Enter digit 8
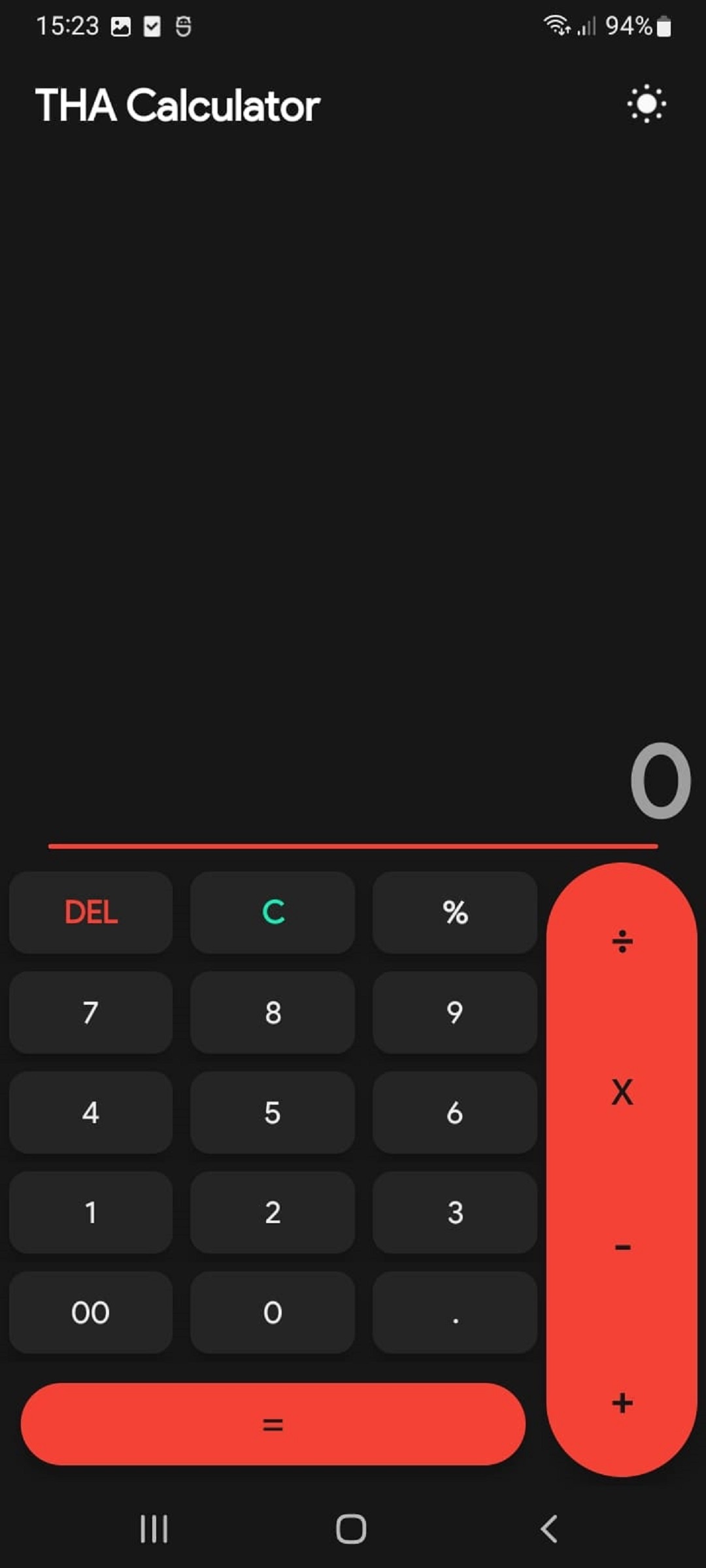Viewport: 706px width, 1568px height. [x=273, y=1012]
